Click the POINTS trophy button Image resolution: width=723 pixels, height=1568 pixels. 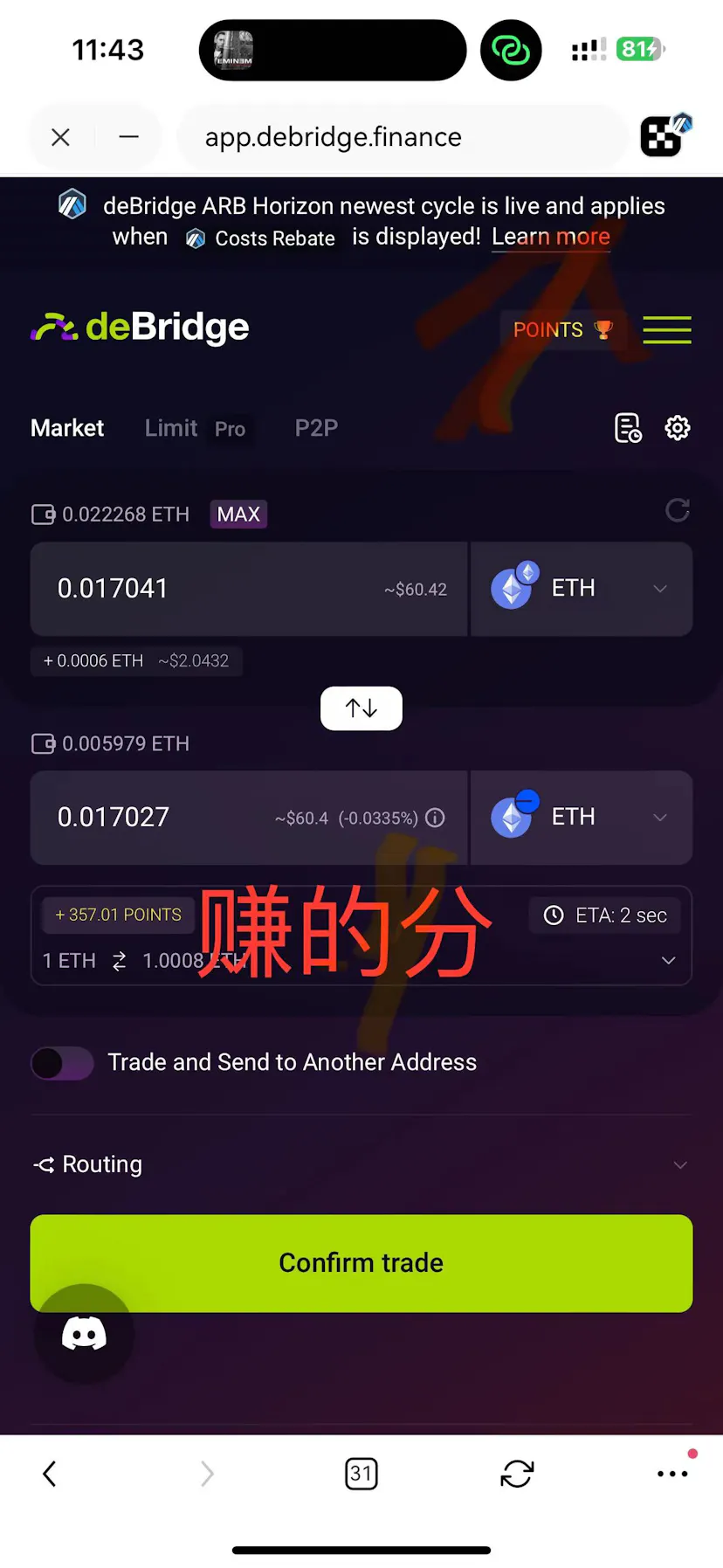pyautogui.click(x=562, y=330)
